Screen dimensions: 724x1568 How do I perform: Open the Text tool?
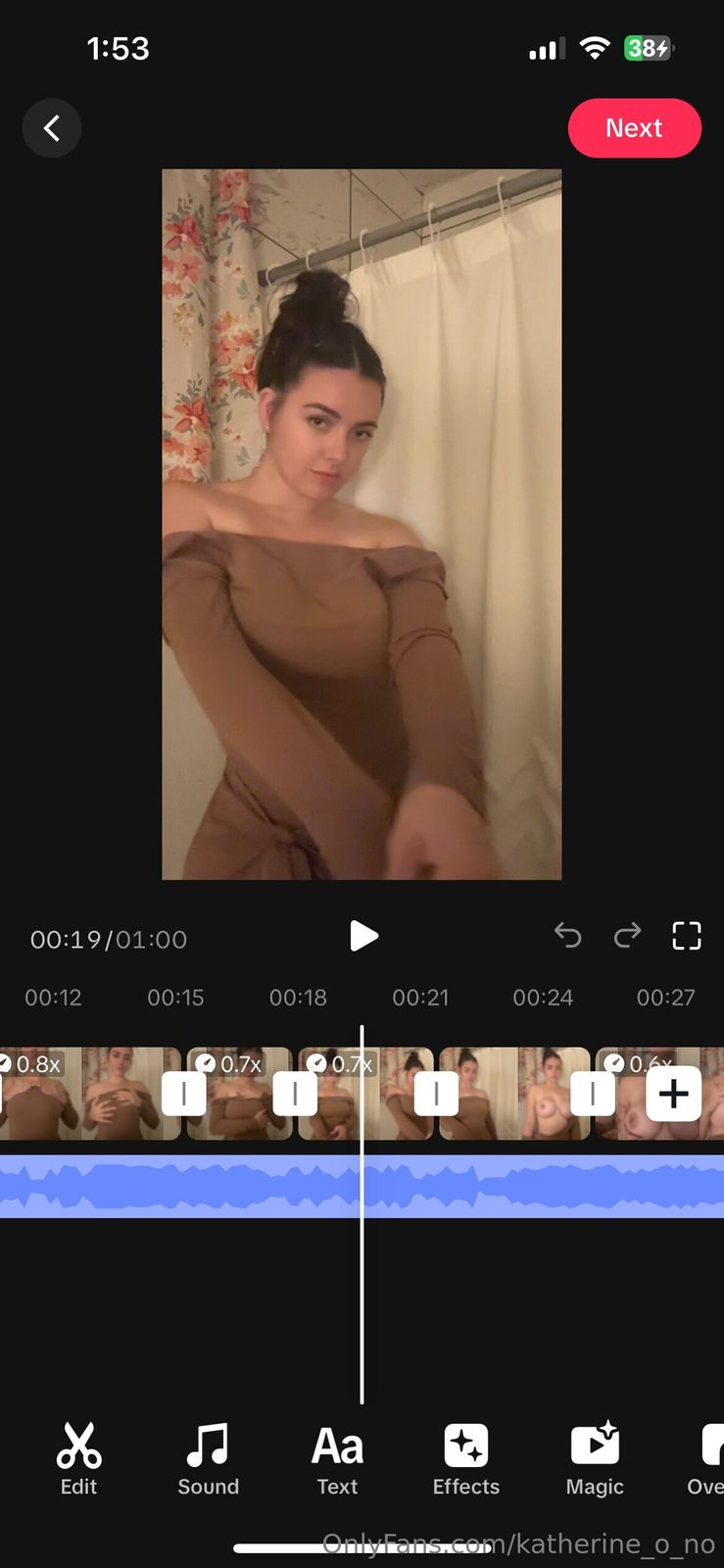tap(337, 1459)
